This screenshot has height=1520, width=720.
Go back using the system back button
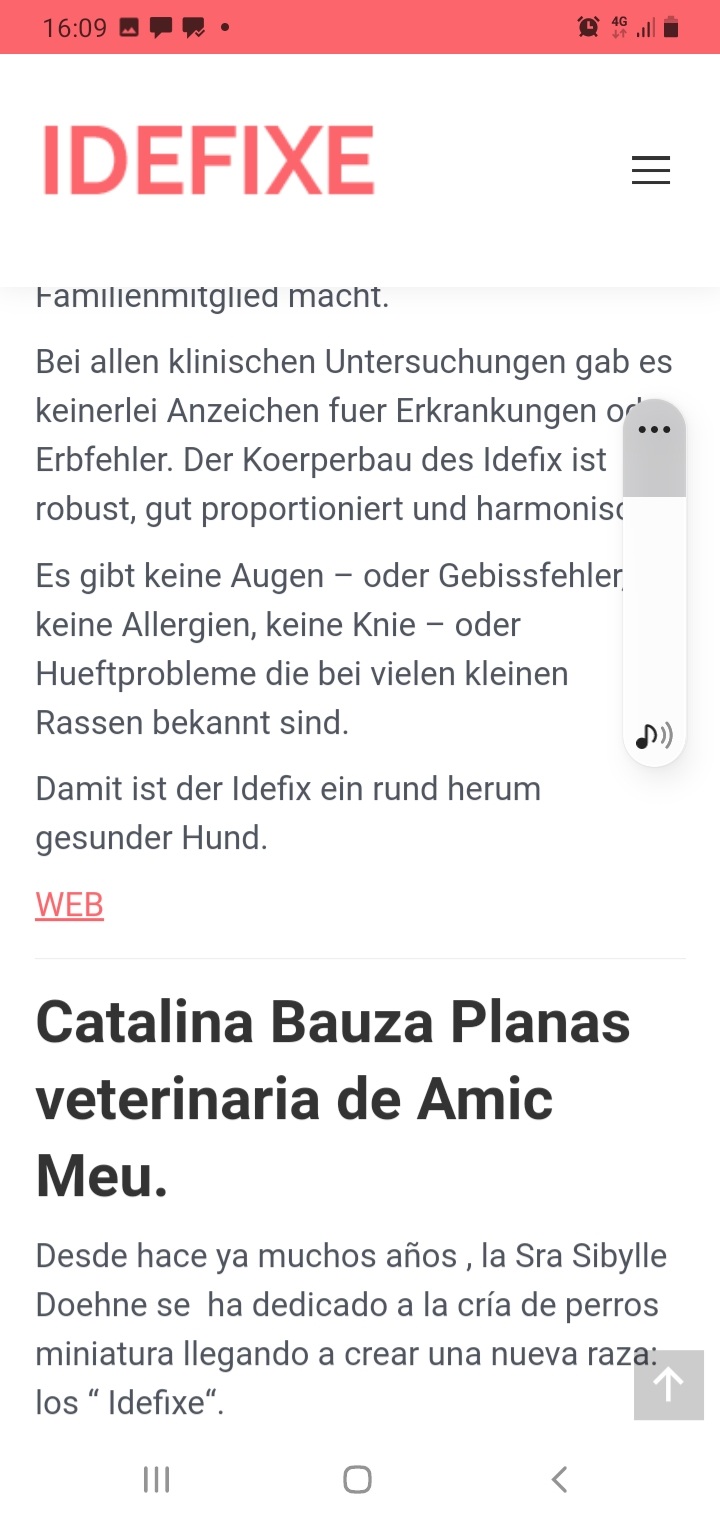[560, 1479]
